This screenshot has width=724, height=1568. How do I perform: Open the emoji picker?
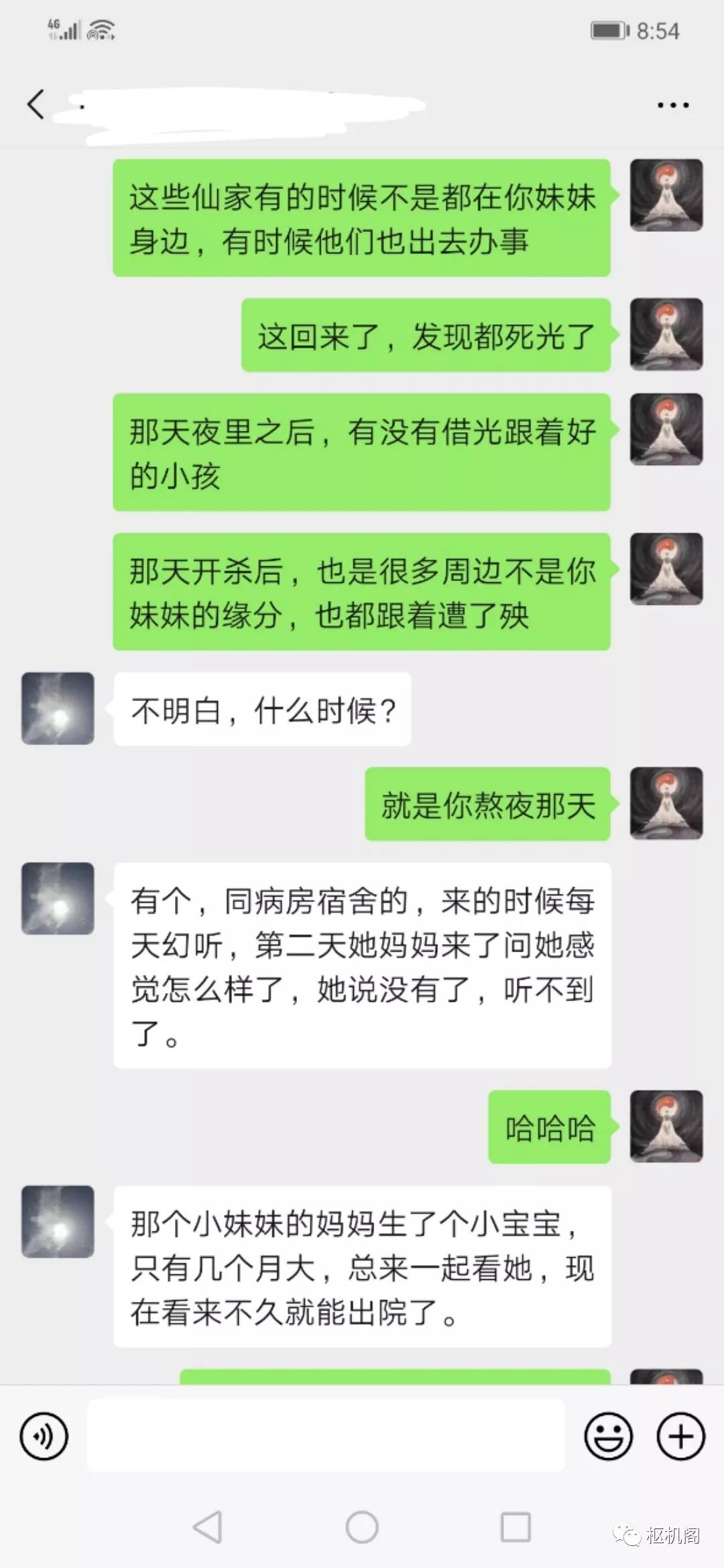608,1436
